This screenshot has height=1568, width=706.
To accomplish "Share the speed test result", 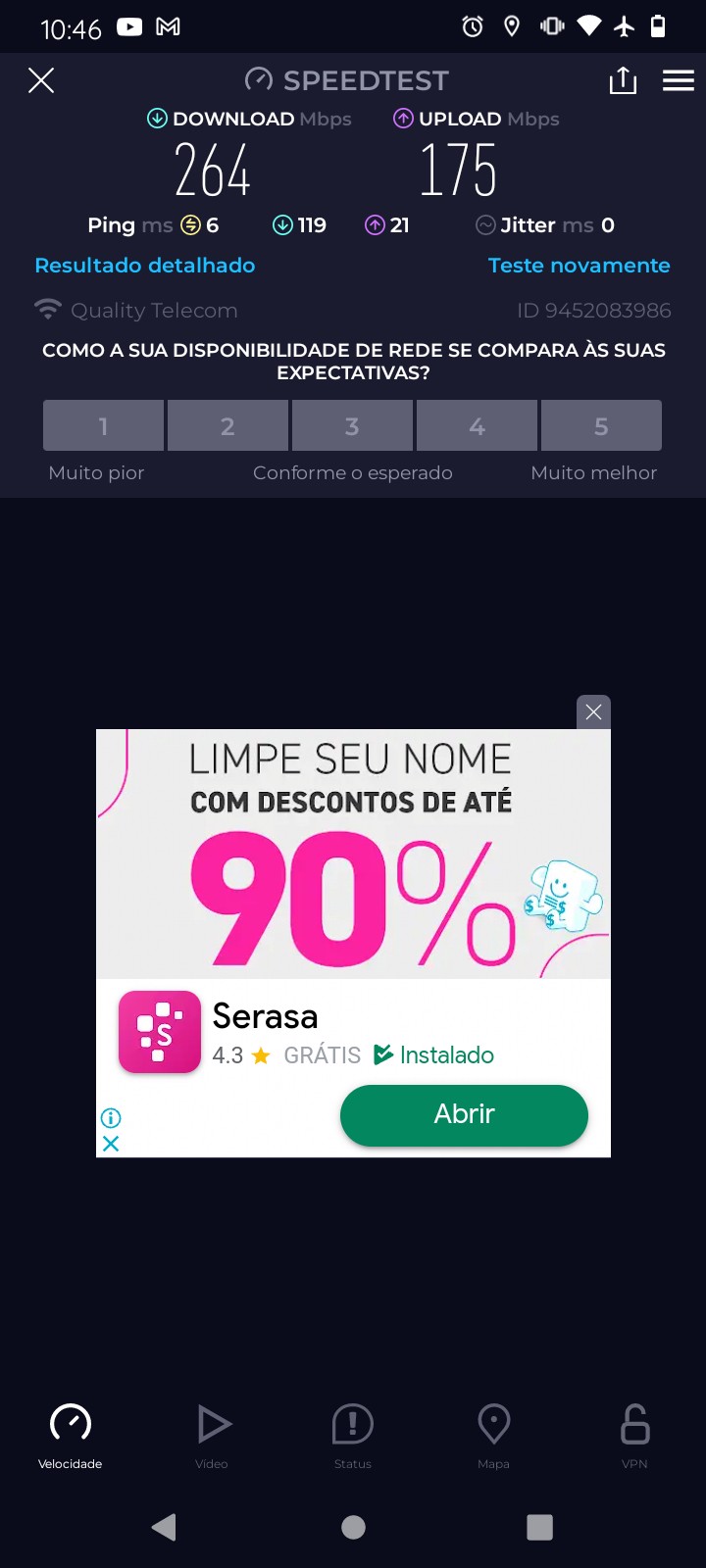I will (x=623, y=80).
